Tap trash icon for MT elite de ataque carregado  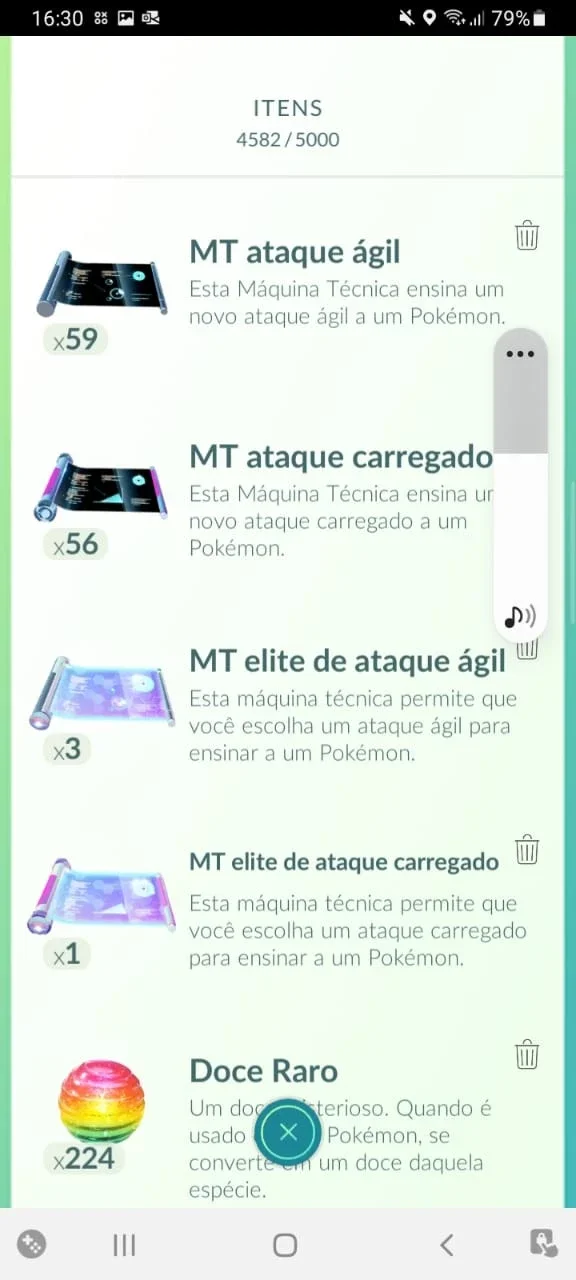coord(527,850)
